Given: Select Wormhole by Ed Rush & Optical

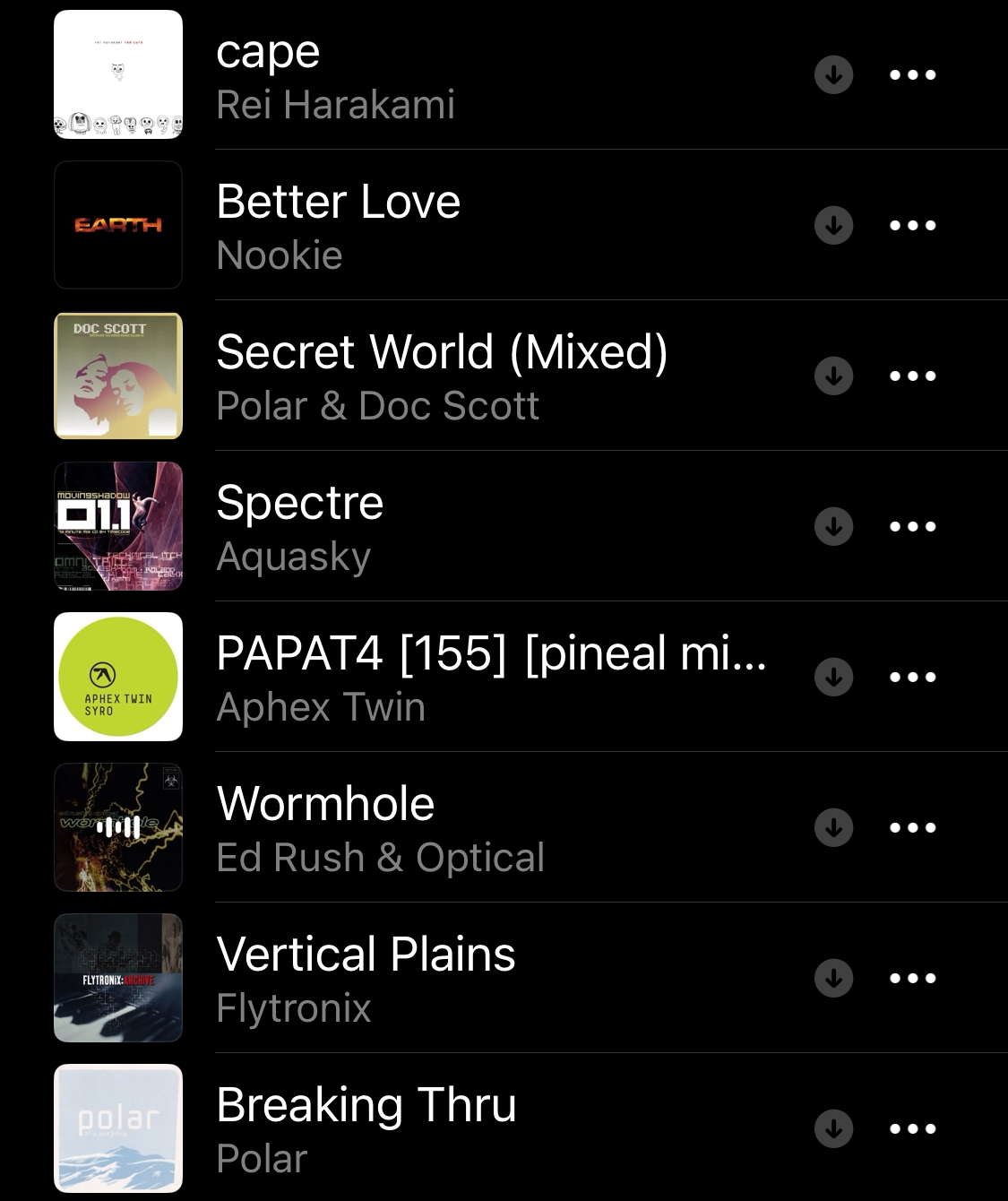Looking at the screenshot, I should click(403, 828).
